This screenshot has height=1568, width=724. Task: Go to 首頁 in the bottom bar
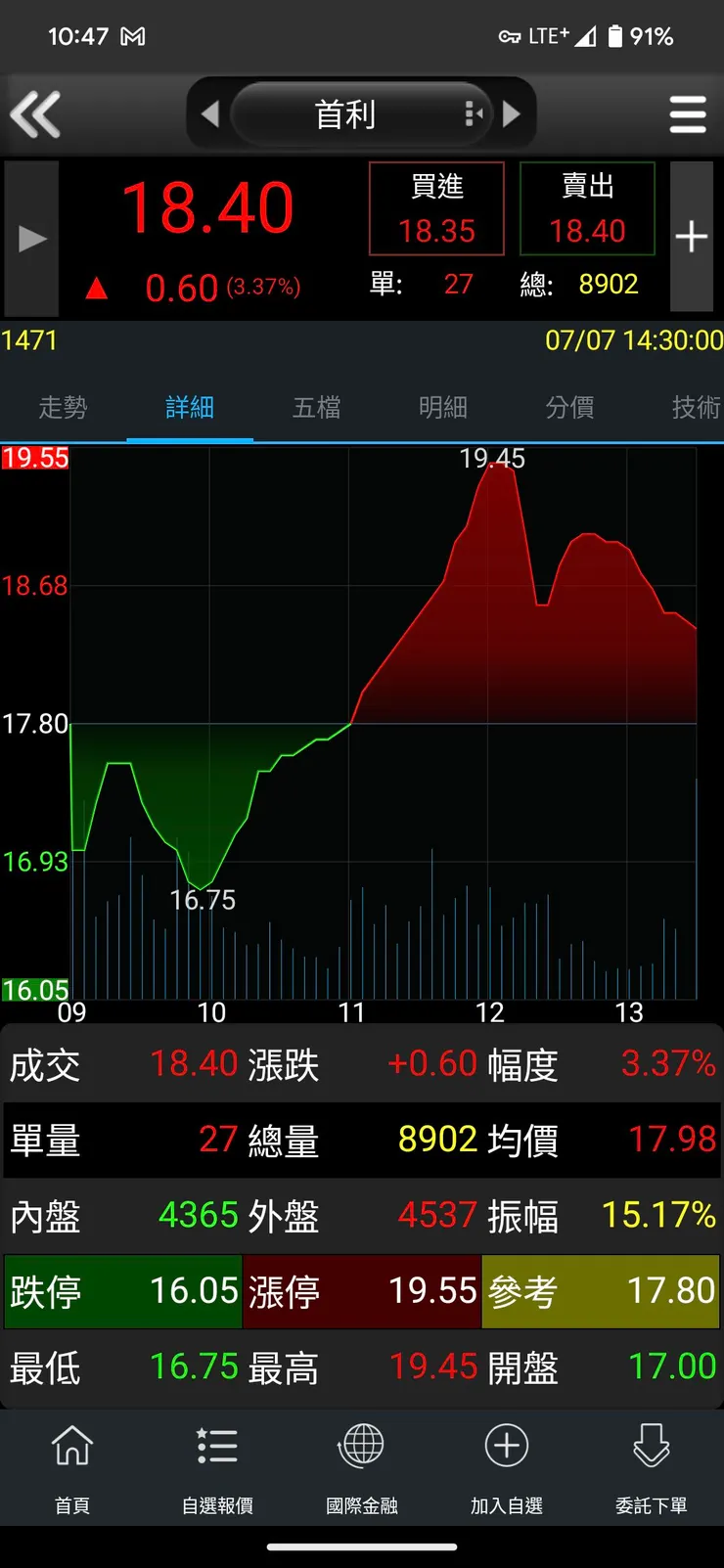(x=72, y=1468)
